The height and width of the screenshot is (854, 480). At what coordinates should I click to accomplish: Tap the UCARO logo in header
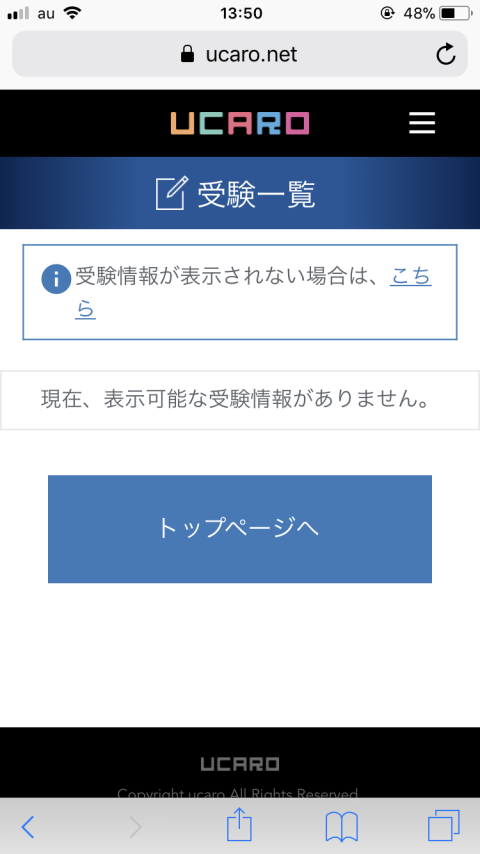click(240, 123)
